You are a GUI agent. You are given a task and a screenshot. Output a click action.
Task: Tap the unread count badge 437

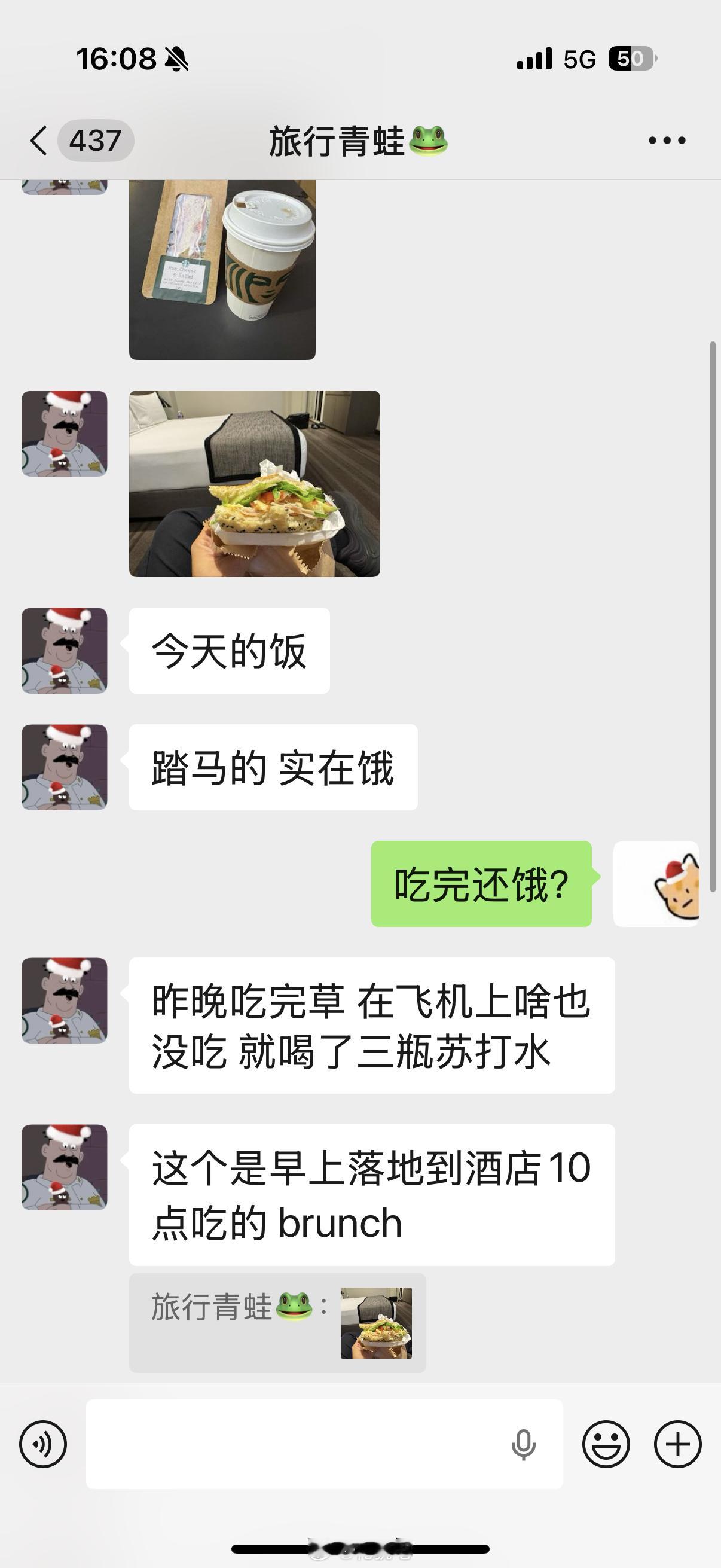(x=96, y=140)
